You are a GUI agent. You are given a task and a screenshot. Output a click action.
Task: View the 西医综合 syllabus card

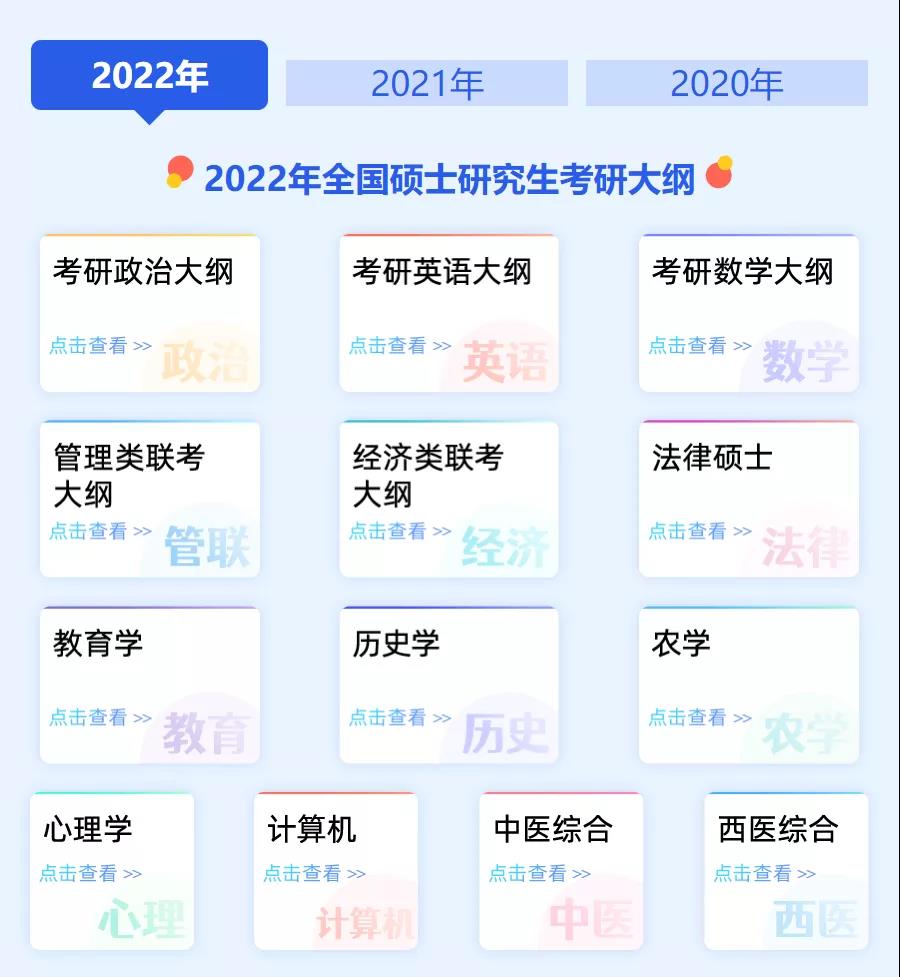coord(786,870)
